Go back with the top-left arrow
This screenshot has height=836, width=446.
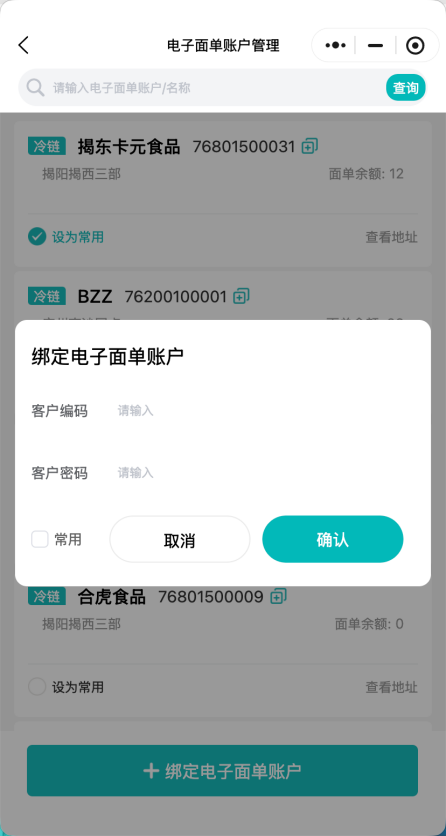tap(23, 45)
